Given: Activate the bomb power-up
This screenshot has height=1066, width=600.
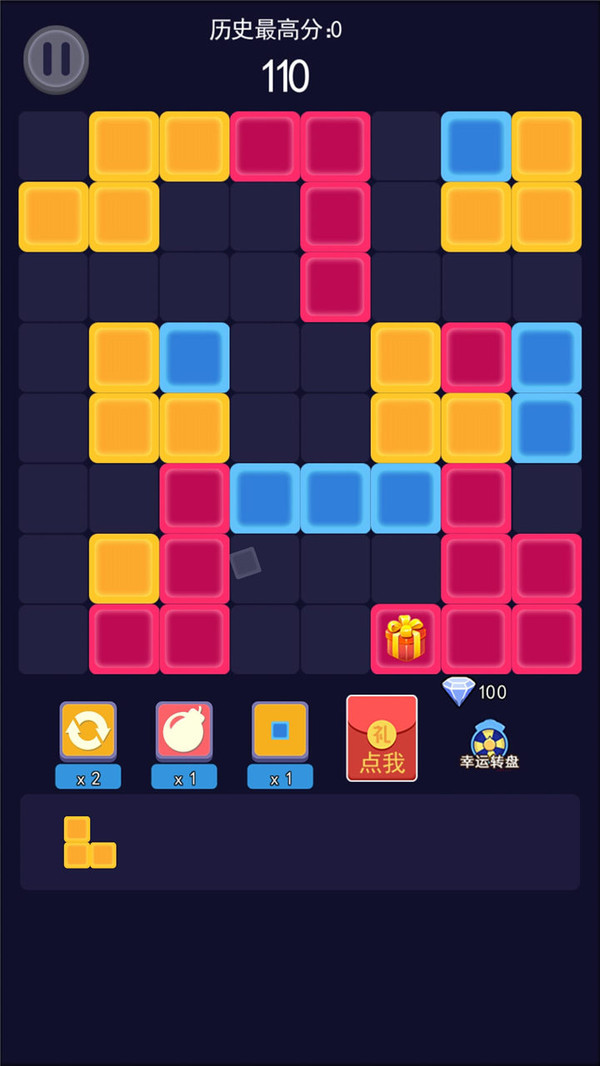Looking at the screenshot, I should click(x=184, y=732).
